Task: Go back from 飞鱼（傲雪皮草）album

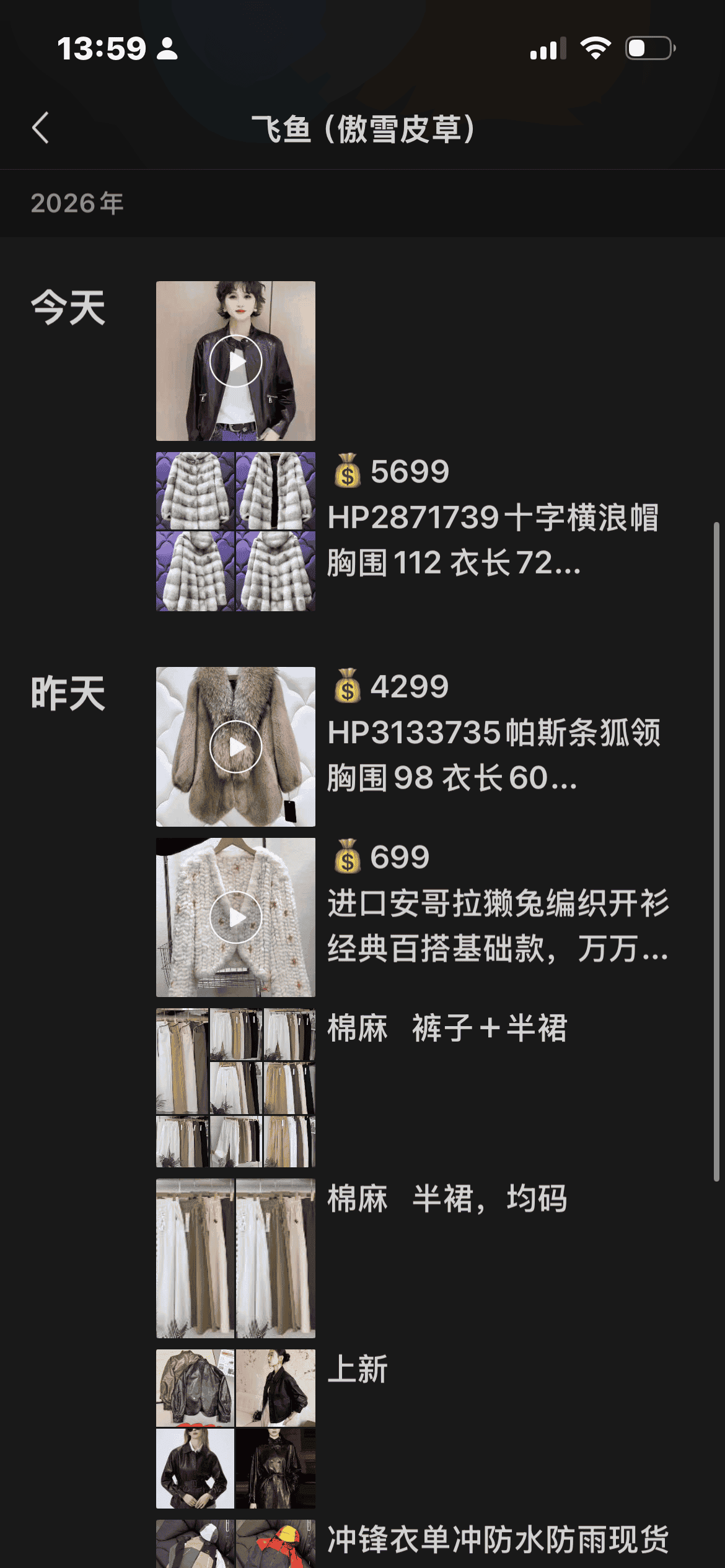Action: 41,128
